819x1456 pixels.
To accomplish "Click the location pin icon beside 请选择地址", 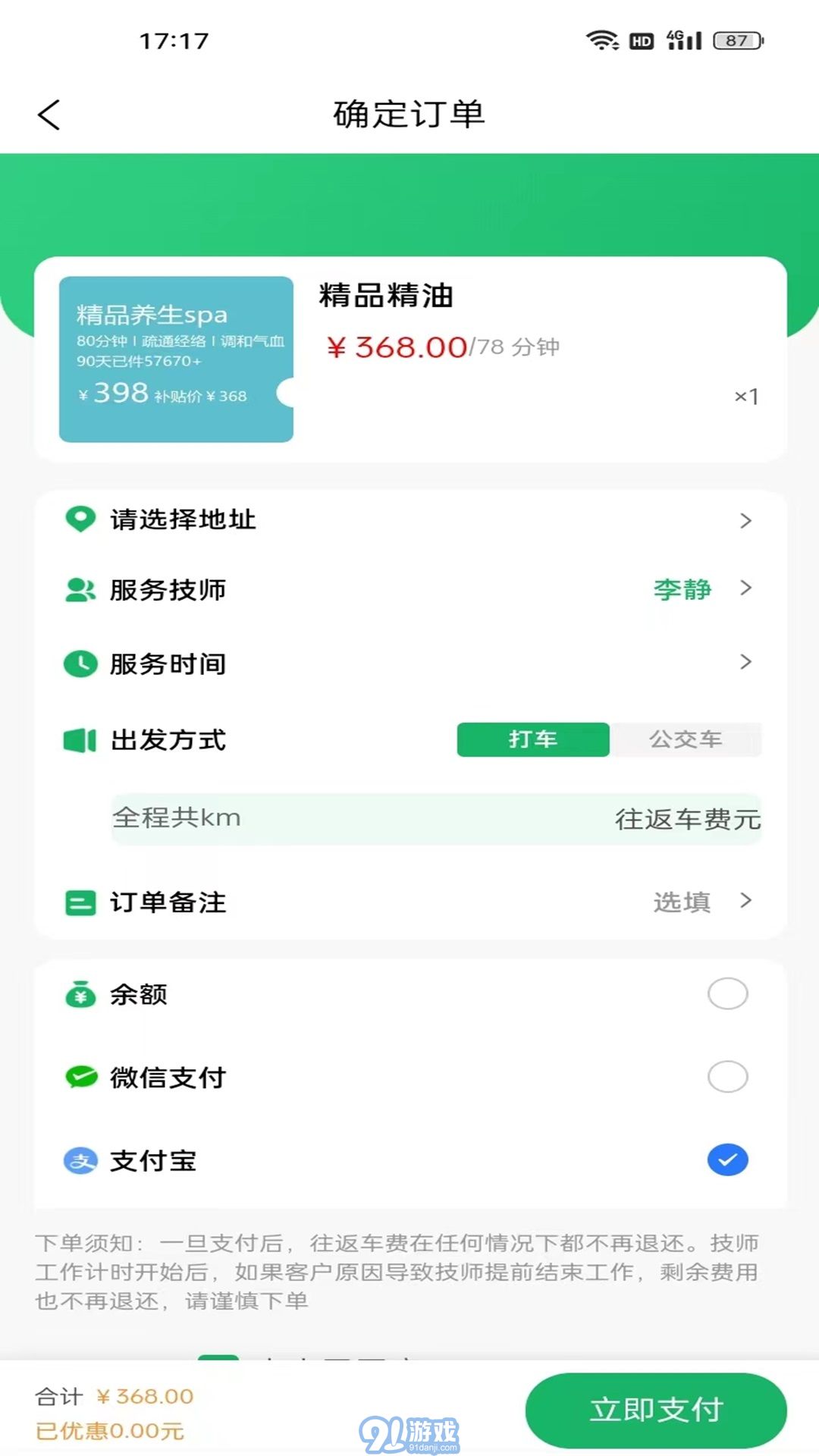I will (80, 518).
